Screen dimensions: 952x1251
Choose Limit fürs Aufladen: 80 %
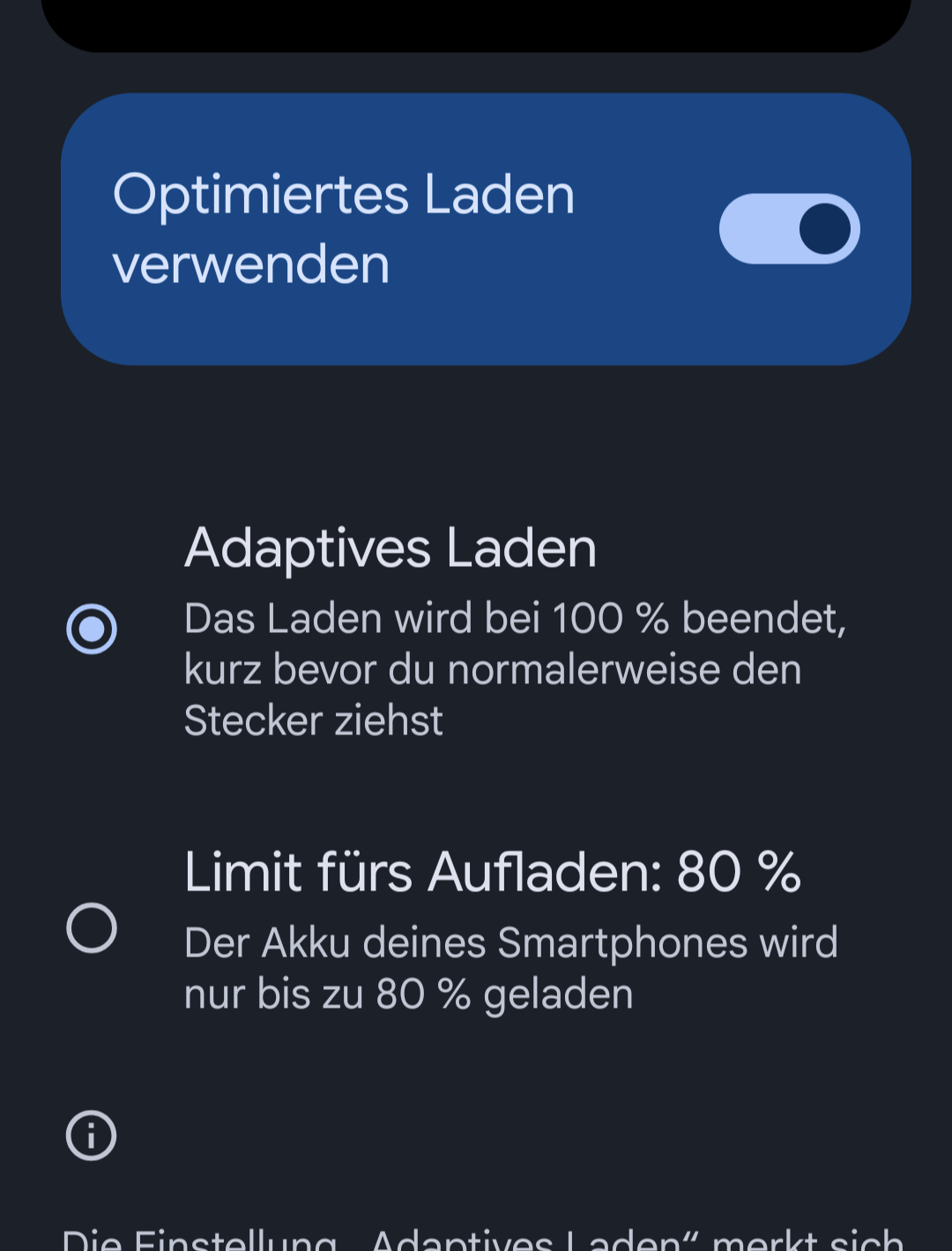tap(92, 928)
